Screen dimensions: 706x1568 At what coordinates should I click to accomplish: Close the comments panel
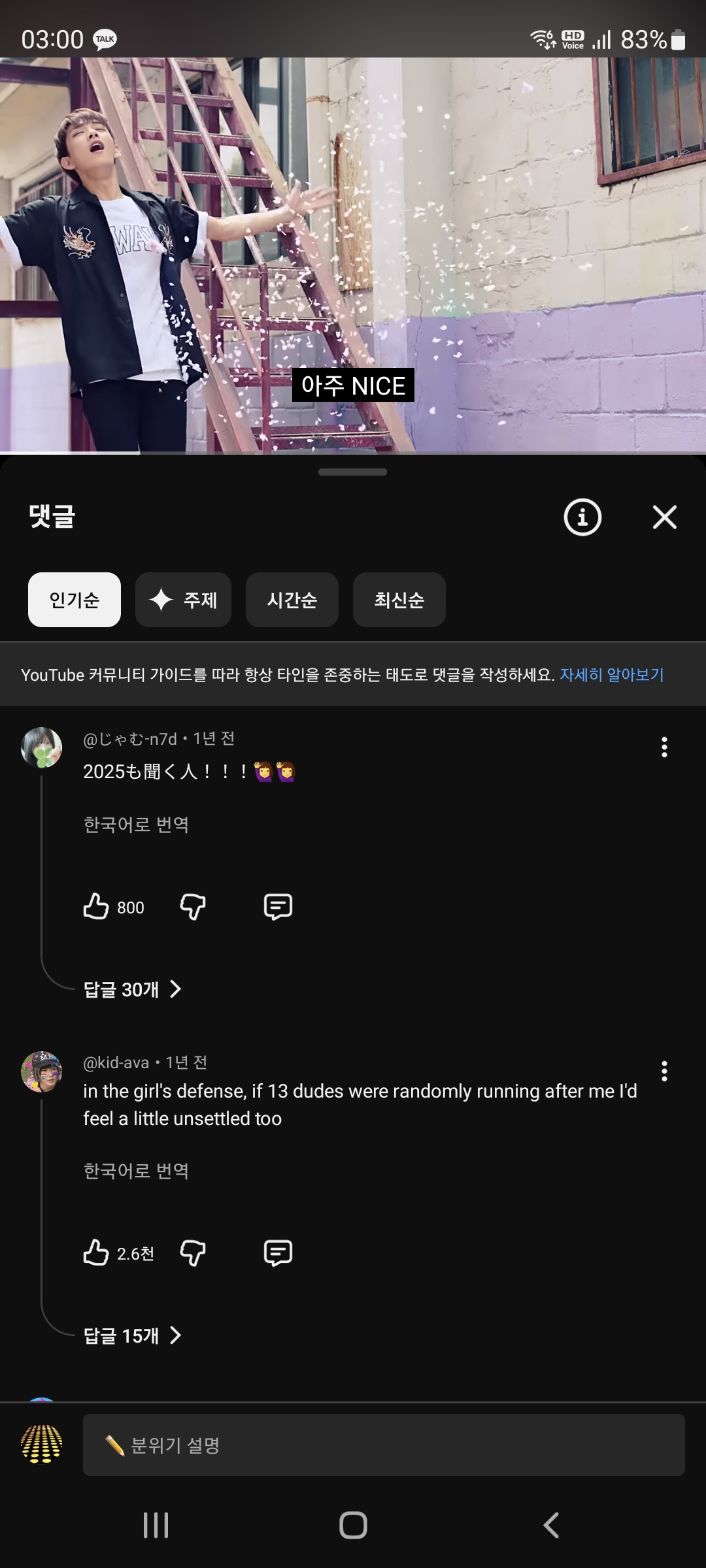[664, 517]
